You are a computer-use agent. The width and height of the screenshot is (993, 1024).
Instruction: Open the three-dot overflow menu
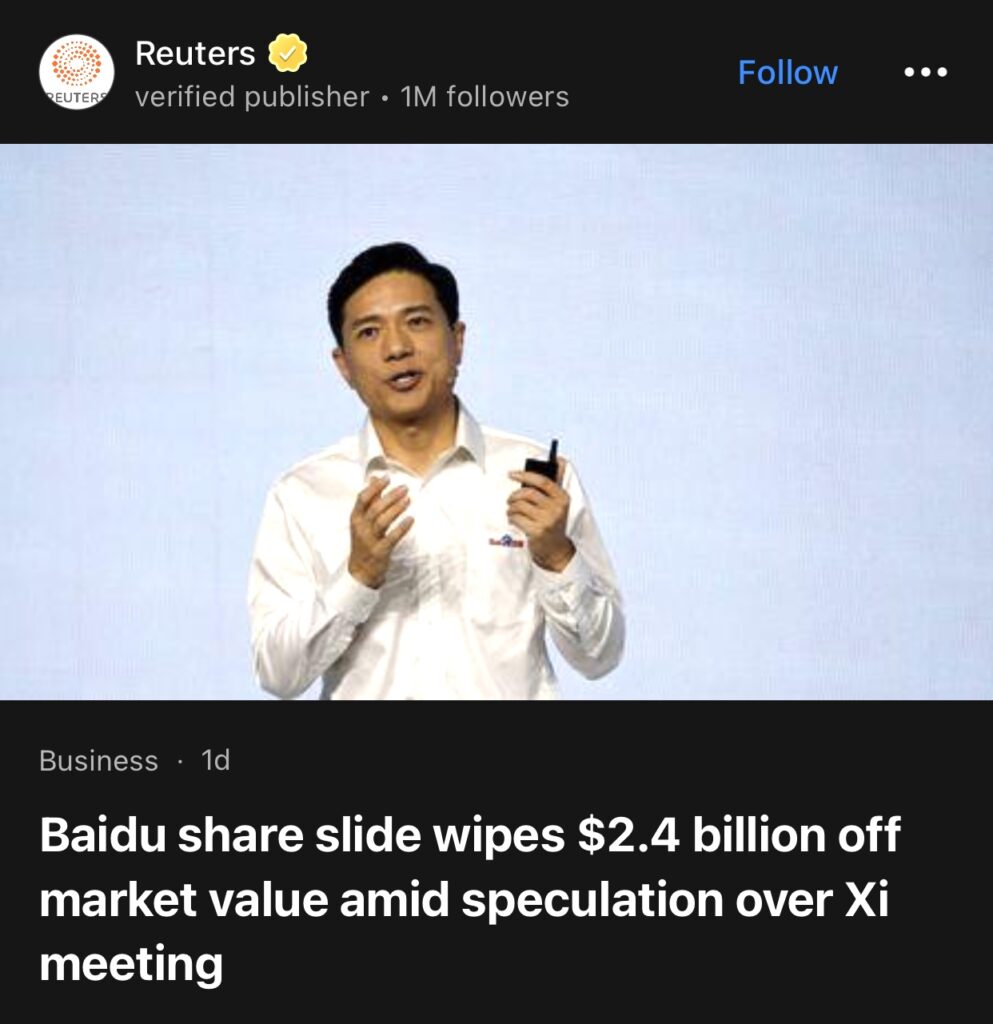[925, 73]
